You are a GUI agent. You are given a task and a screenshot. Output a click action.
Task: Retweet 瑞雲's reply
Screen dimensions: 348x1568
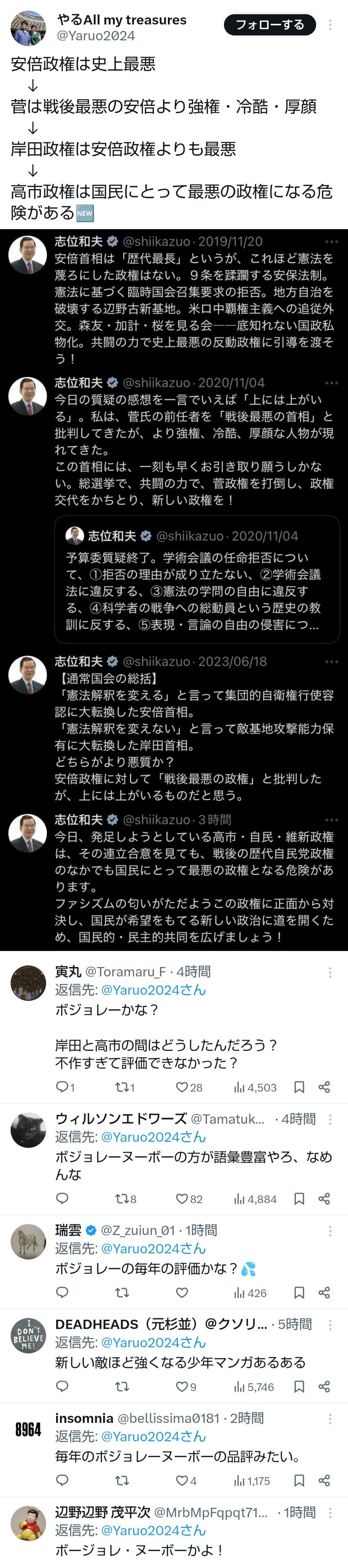122,1292
